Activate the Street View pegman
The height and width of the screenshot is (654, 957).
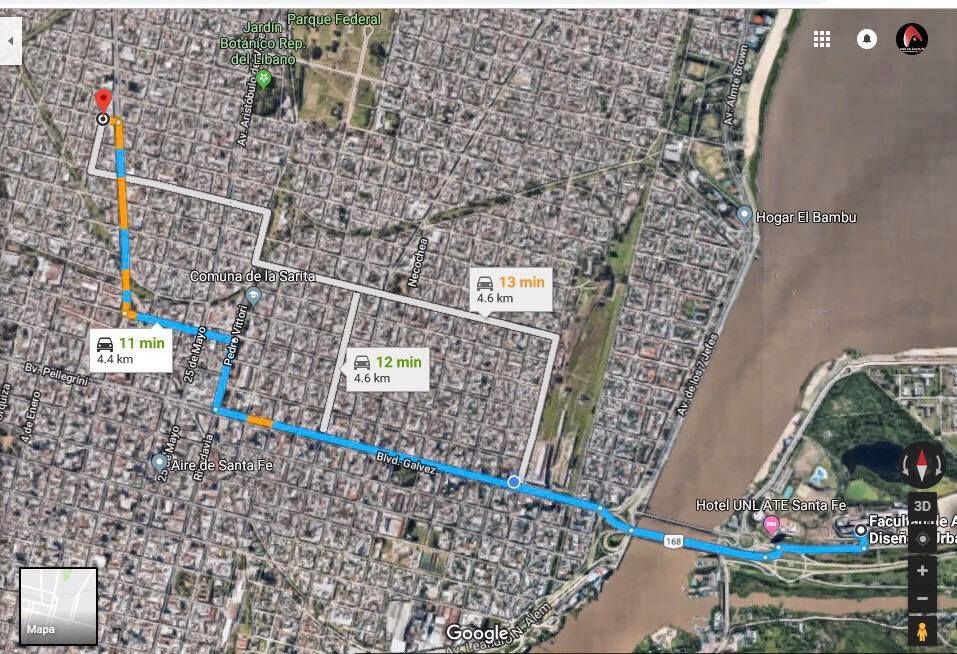coord(922,632)
